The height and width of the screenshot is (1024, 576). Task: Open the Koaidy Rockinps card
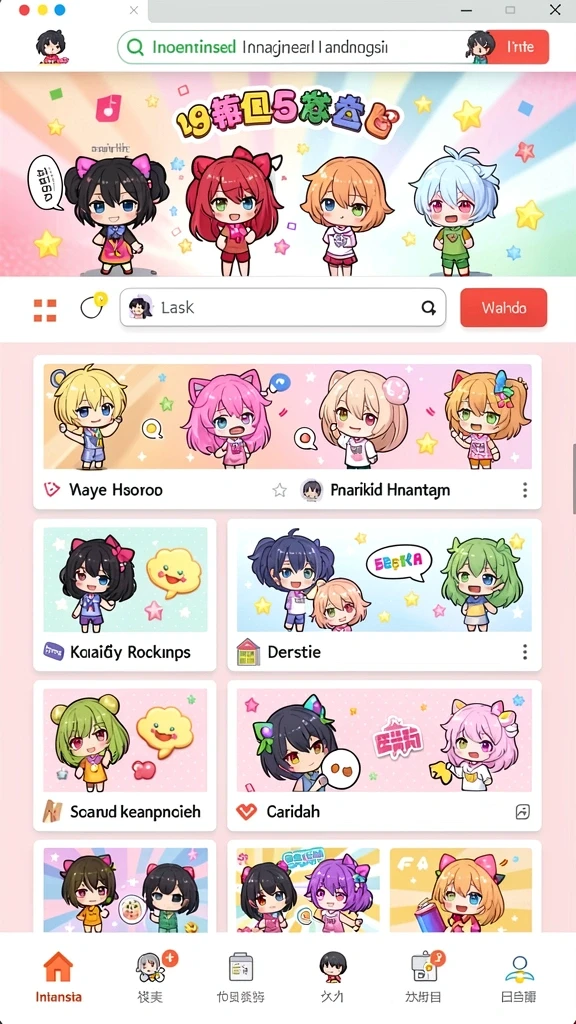(x=125, y=595)
